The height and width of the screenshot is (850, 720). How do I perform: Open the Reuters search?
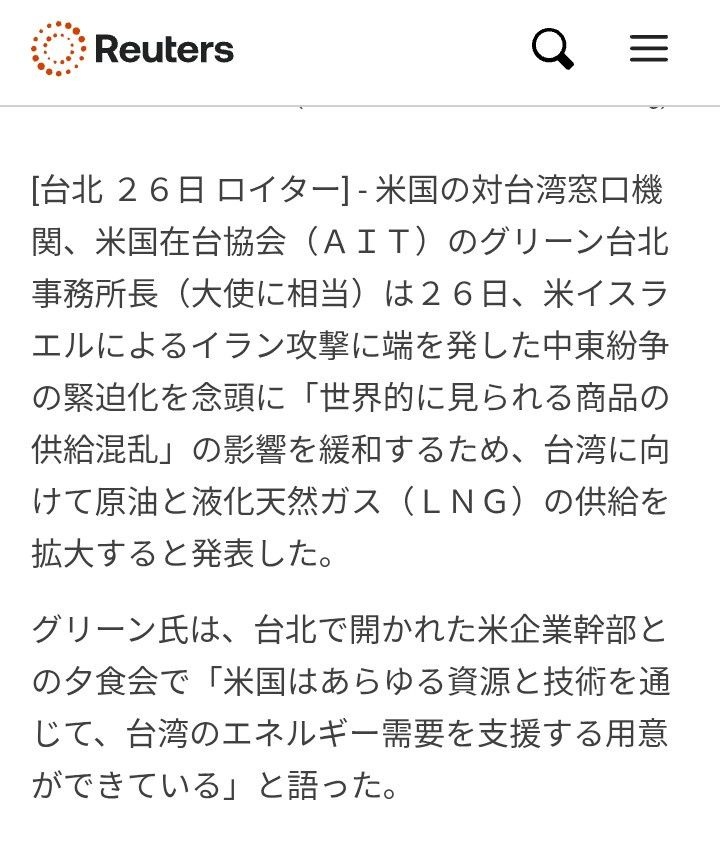552,48
